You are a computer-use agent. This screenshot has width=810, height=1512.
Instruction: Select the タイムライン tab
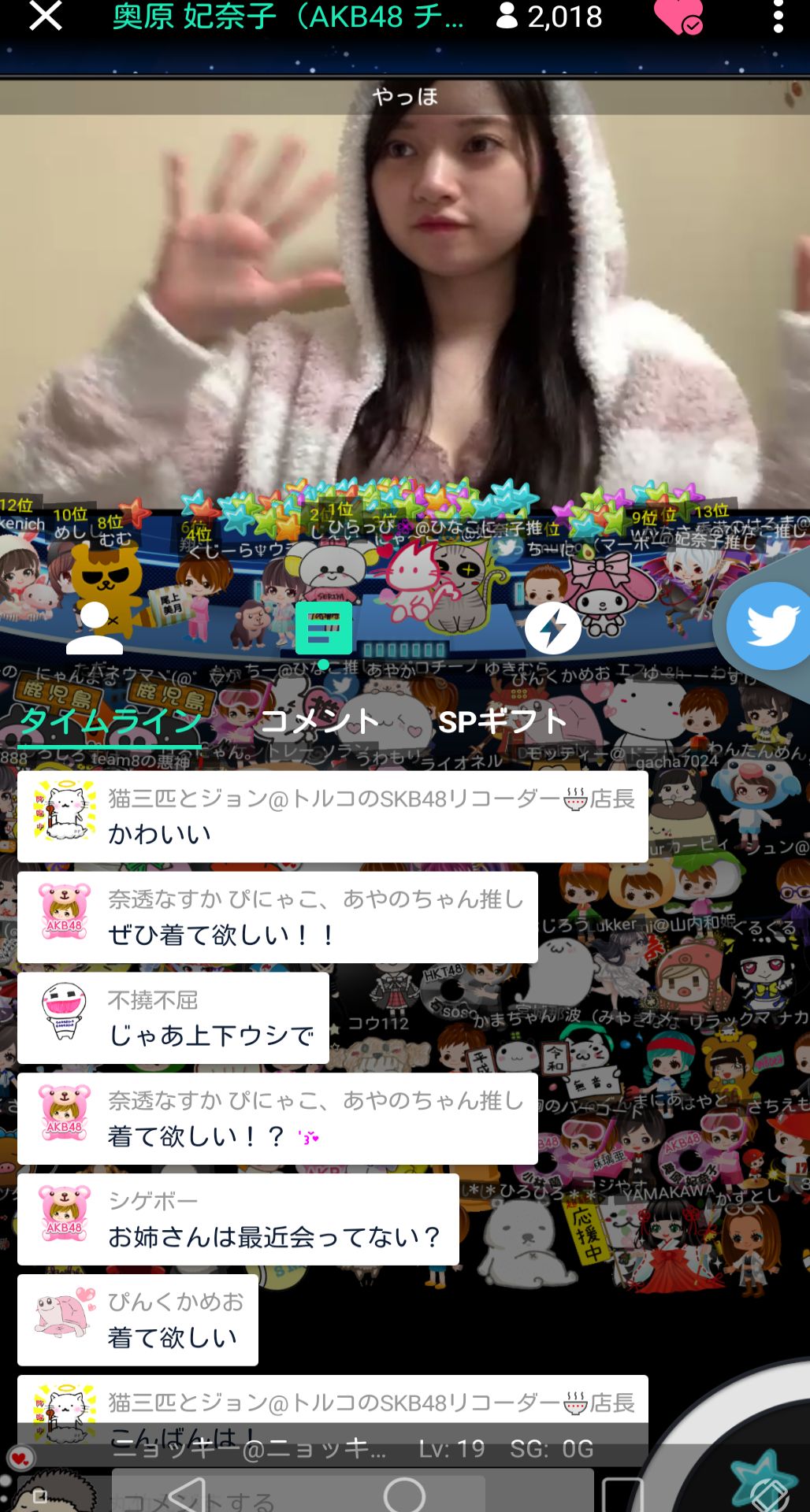(110, 721)
